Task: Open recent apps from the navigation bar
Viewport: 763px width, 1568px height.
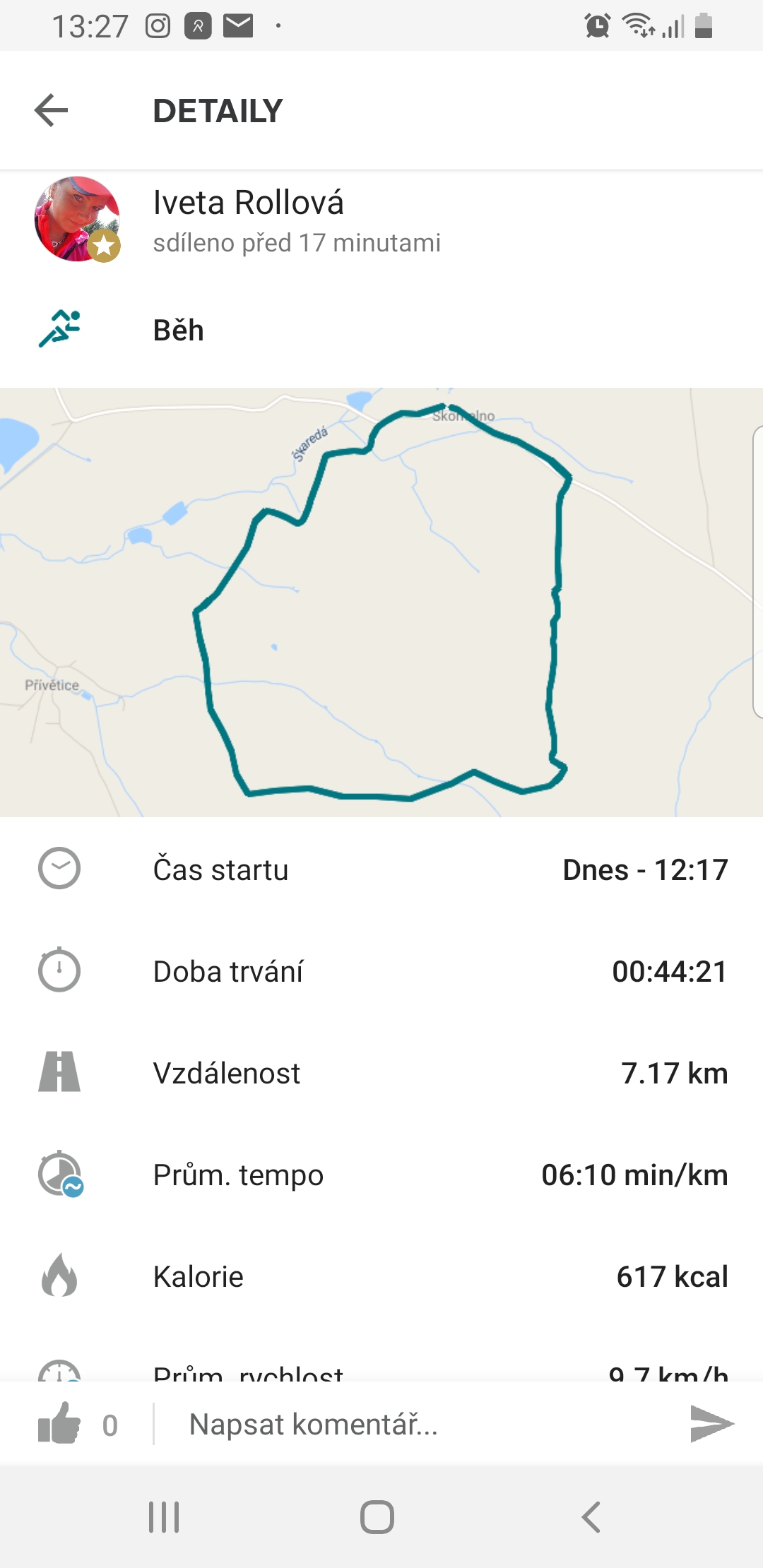Action: [164, 1516]
